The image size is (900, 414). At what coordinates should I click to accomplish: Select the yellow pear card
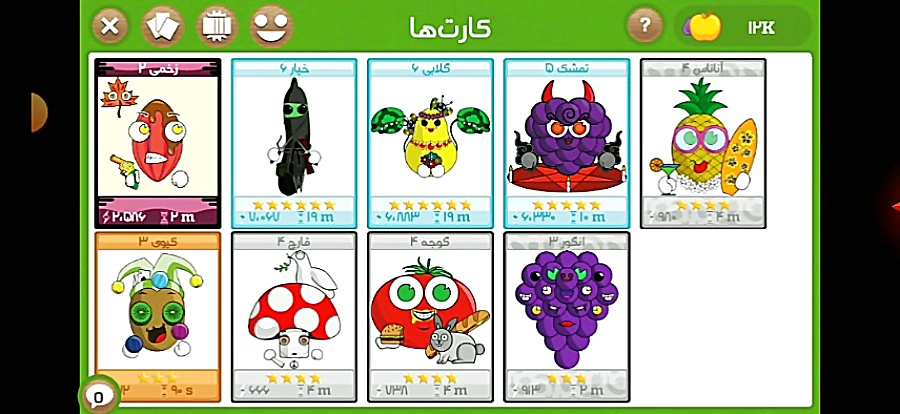coord(430,142)
